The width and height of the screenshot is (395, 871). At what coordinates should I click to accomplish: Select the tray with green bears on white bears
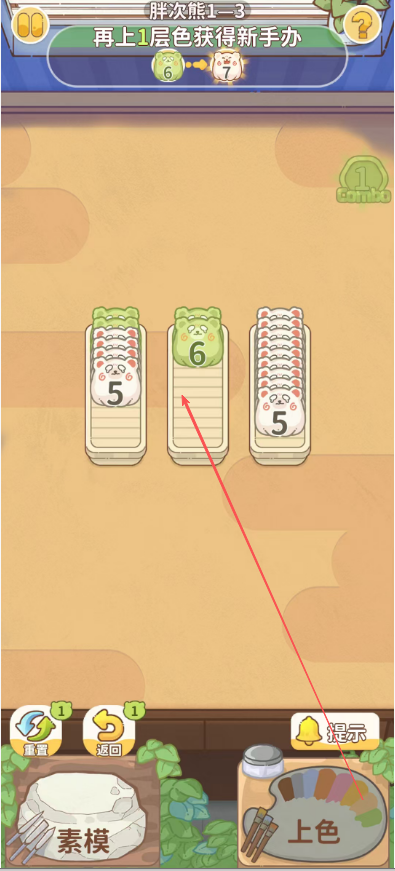pos(116,386)
